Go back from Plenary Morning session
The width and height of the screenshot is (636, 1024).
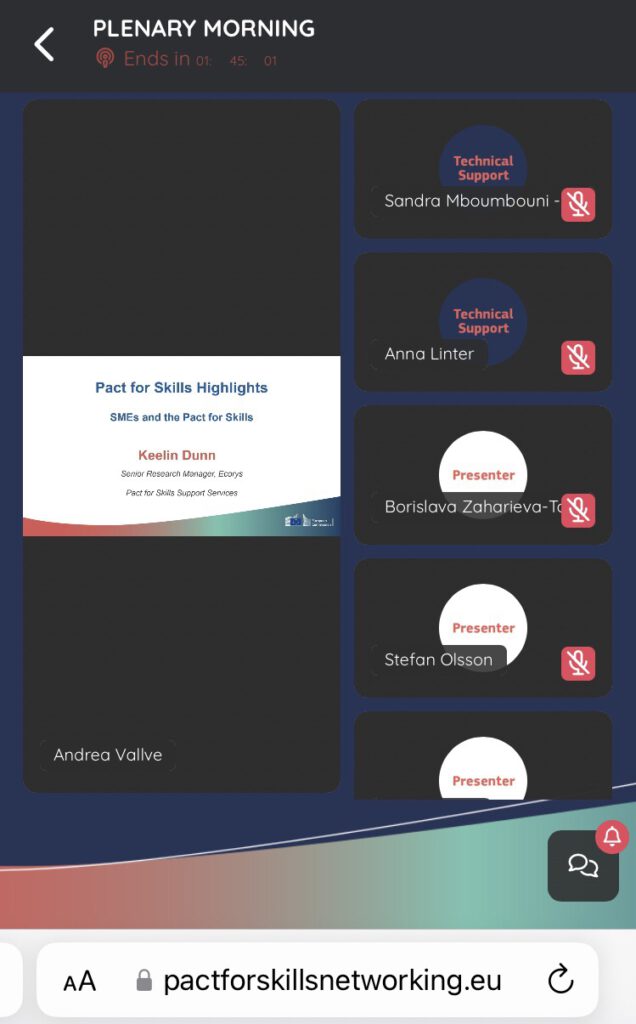coord(45,45)
